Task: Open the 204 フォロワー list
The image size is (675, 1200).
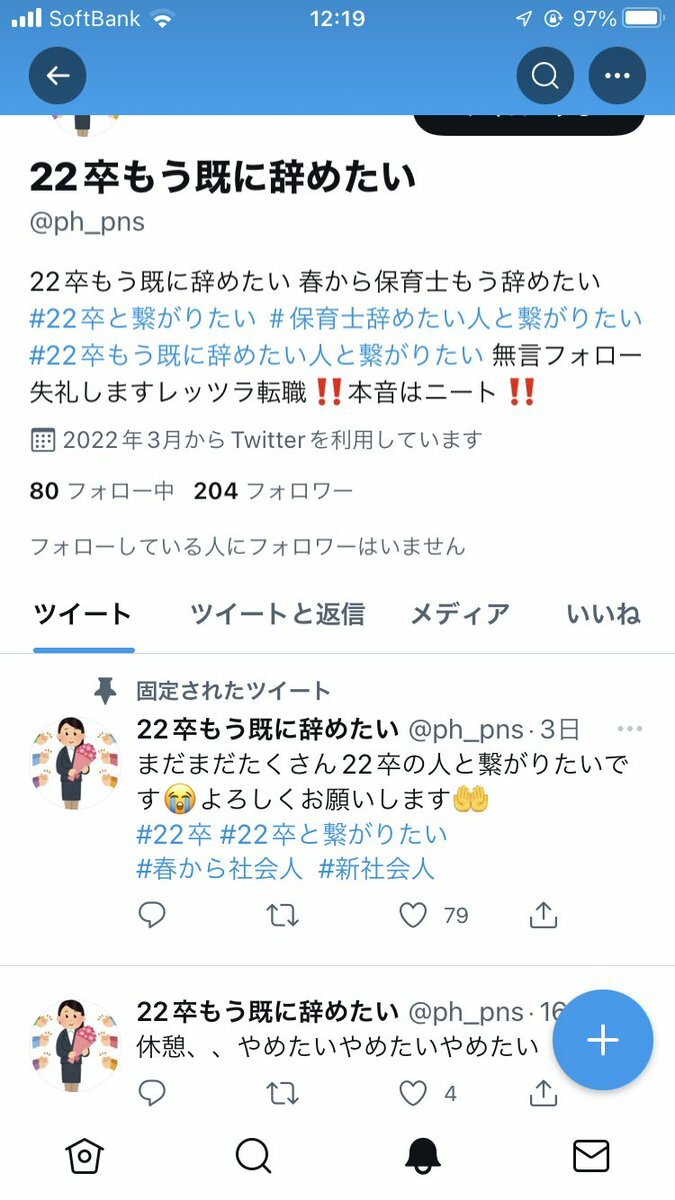Action: pos(273,491)
